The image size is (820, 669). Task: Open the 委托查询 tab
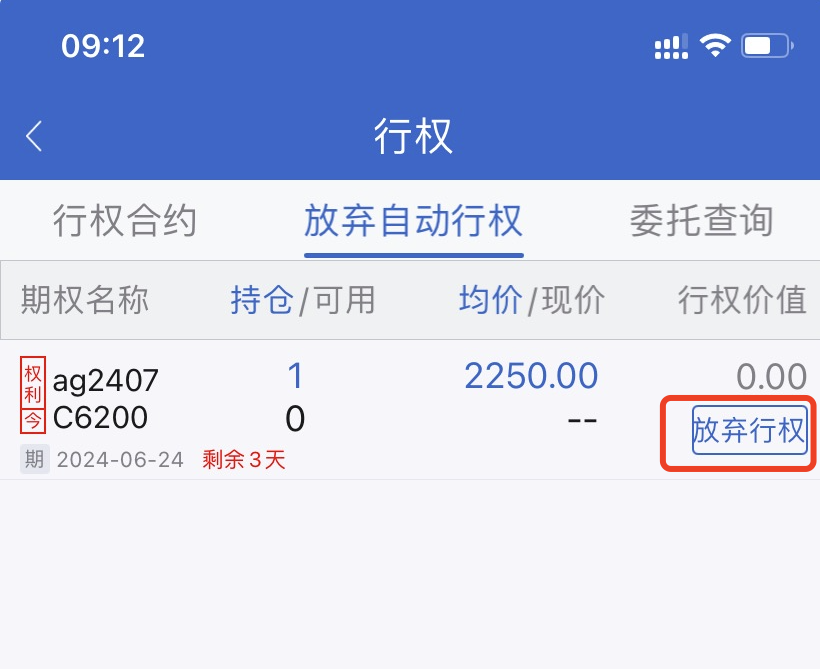[x=702, y=221]
